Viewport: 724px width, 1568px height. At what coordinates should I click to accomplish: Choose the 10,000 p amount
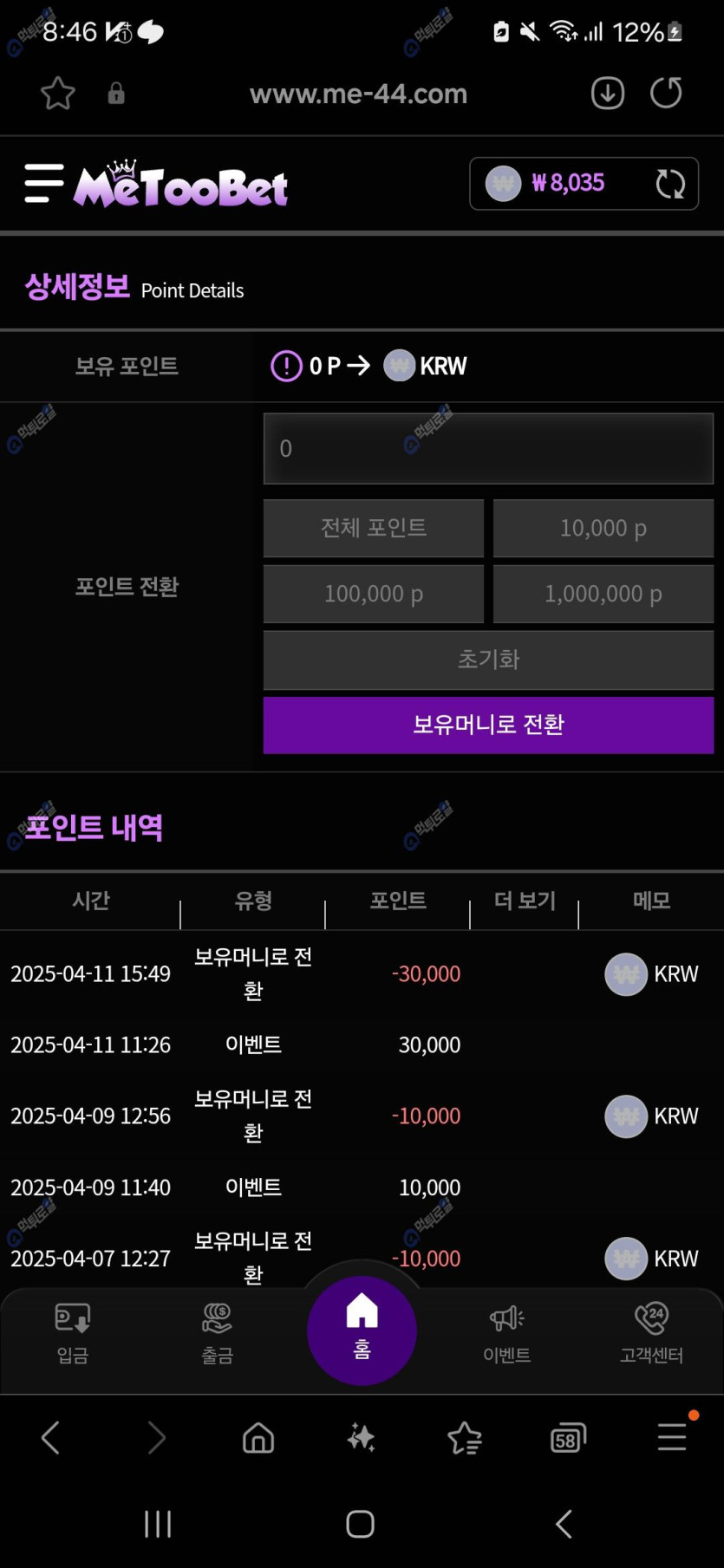[x=603, y=528]
